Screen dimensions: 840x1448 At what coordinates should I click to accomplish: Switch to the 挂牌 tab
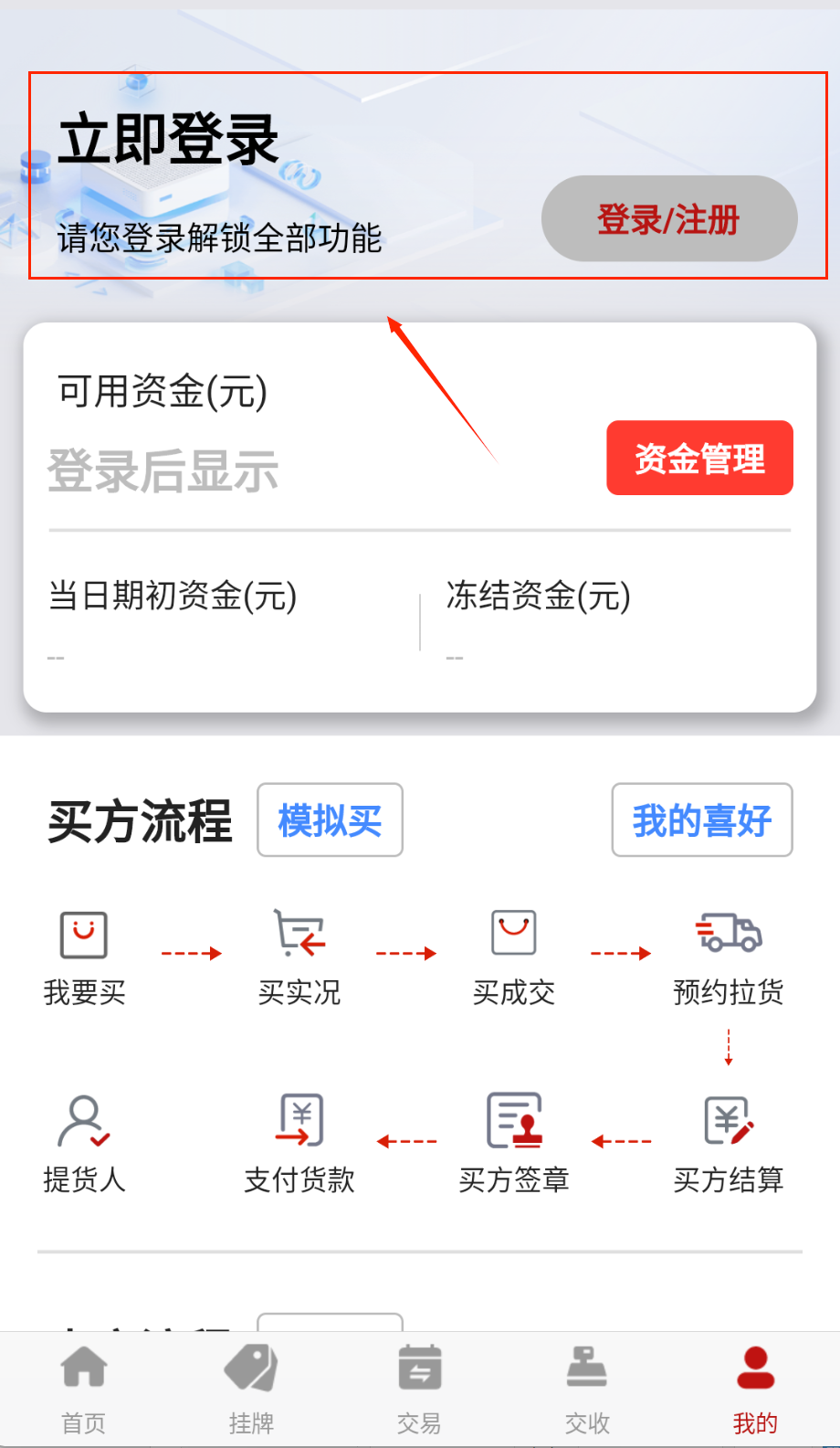[x=251, y=1389]
